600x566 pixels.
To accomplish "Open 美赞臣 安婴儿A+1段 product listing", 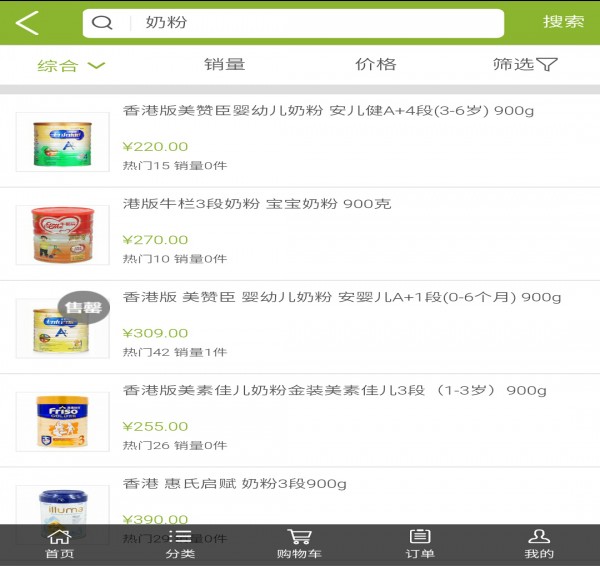I will pos(342,298).
